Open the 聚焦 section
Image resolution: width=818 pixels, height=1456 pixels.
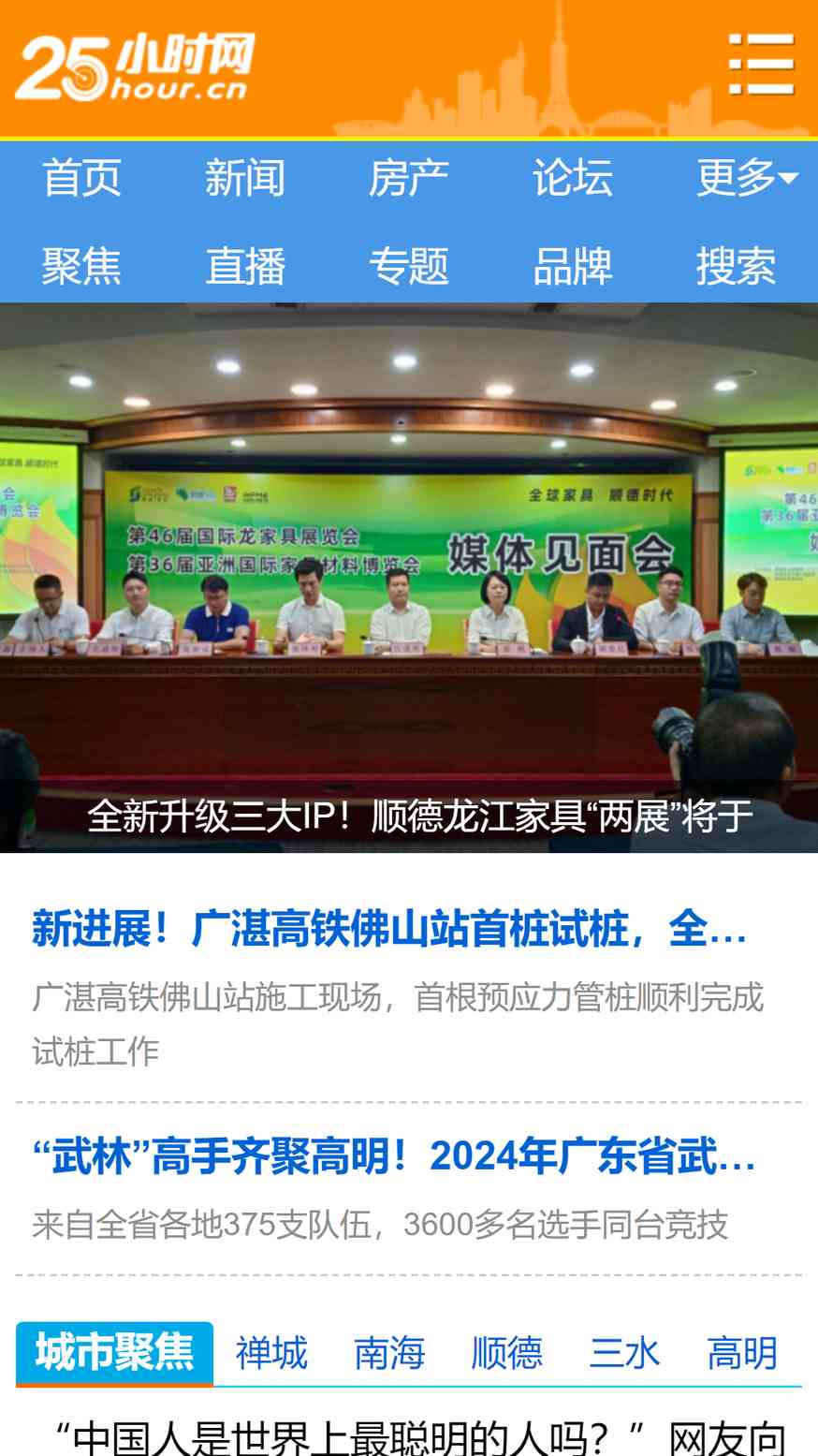point(81,267)
